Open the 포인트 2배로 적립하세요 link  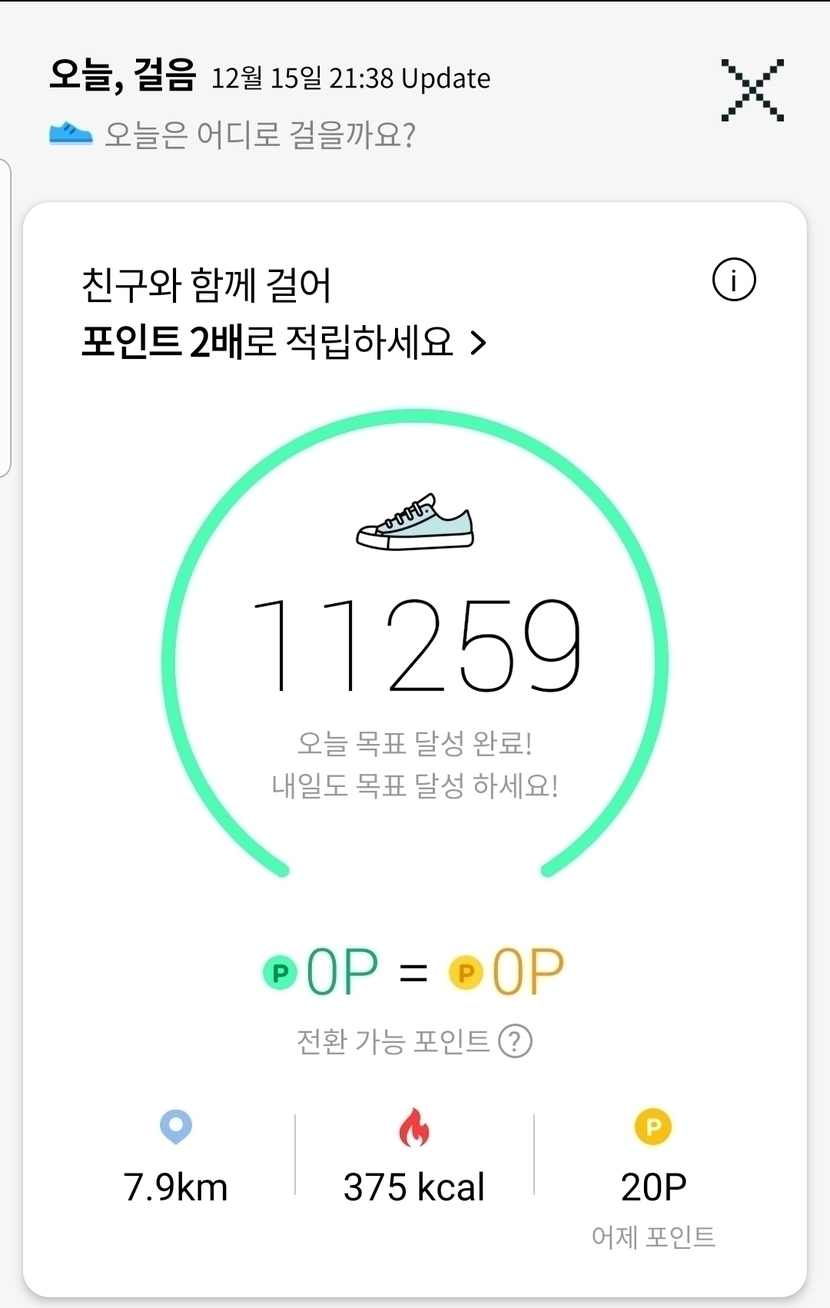coord(284,343)
